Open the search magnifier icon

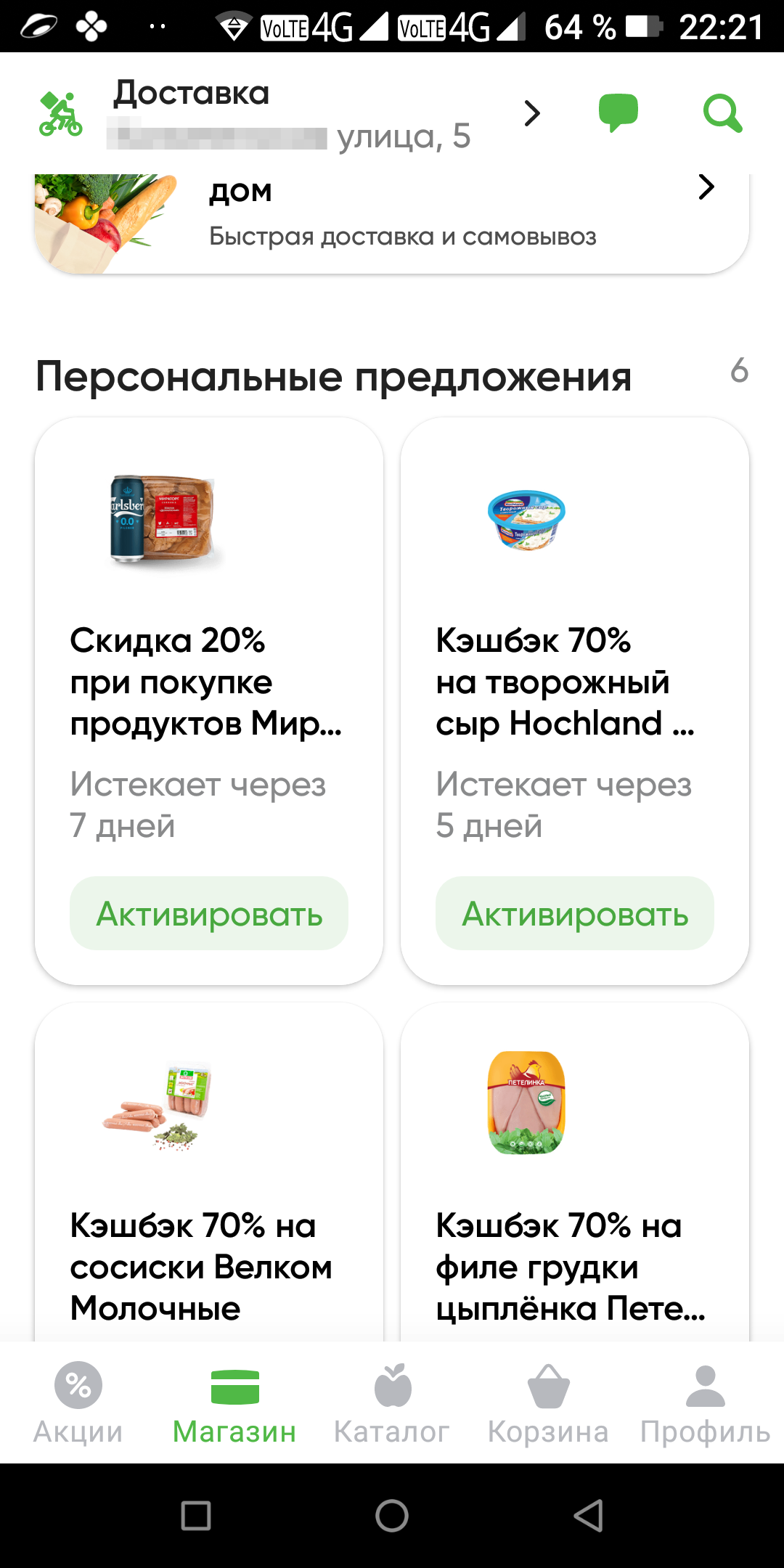(723, 114)
